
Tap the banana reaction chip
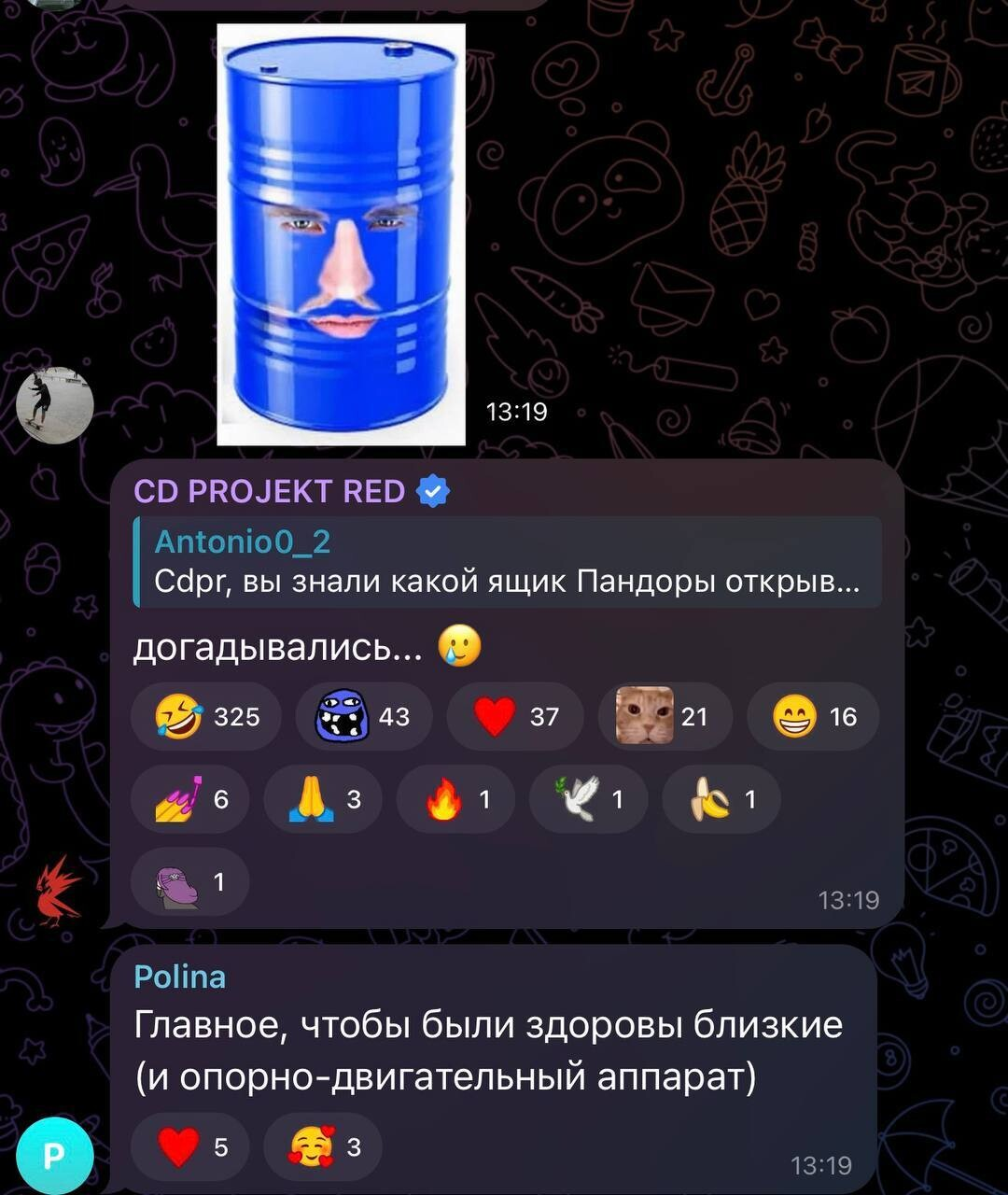tap(721, 799)
